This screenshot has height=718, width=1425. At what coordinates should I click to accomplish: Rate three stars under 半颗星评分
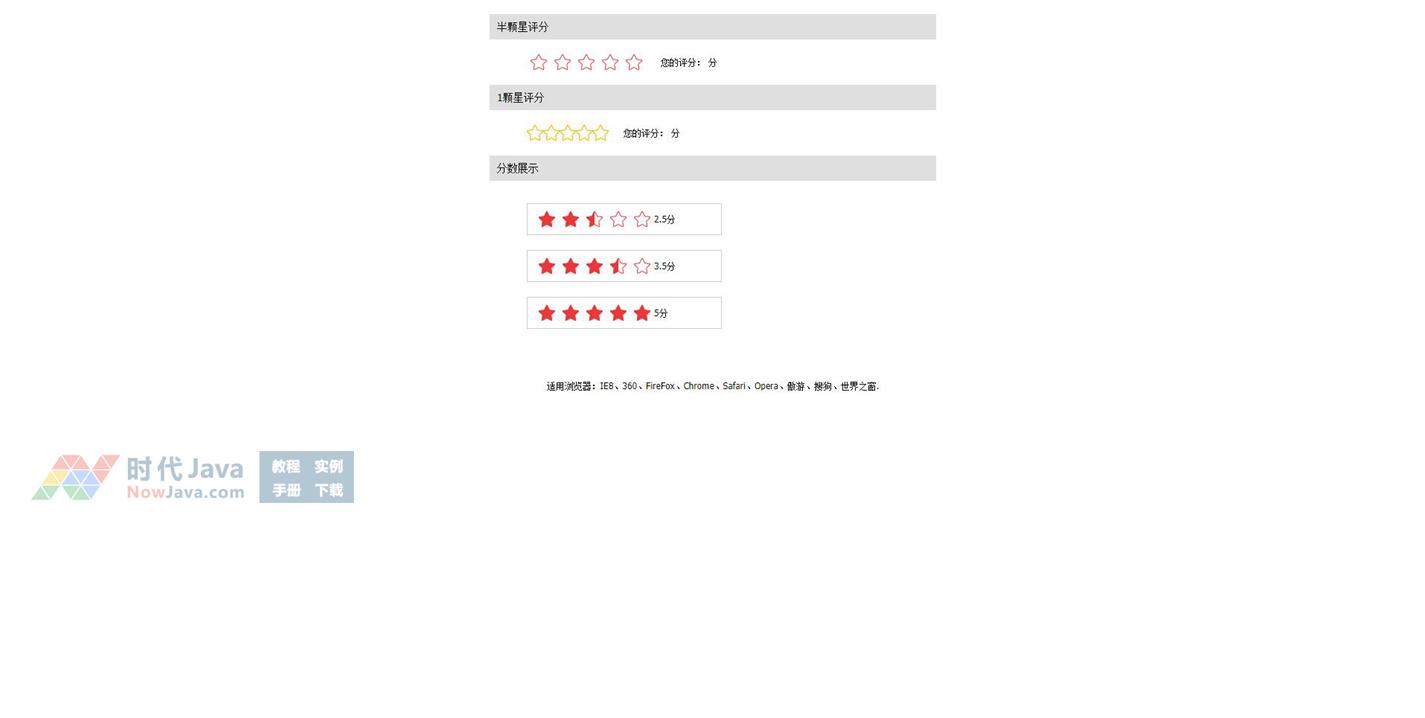coord(591,62)
